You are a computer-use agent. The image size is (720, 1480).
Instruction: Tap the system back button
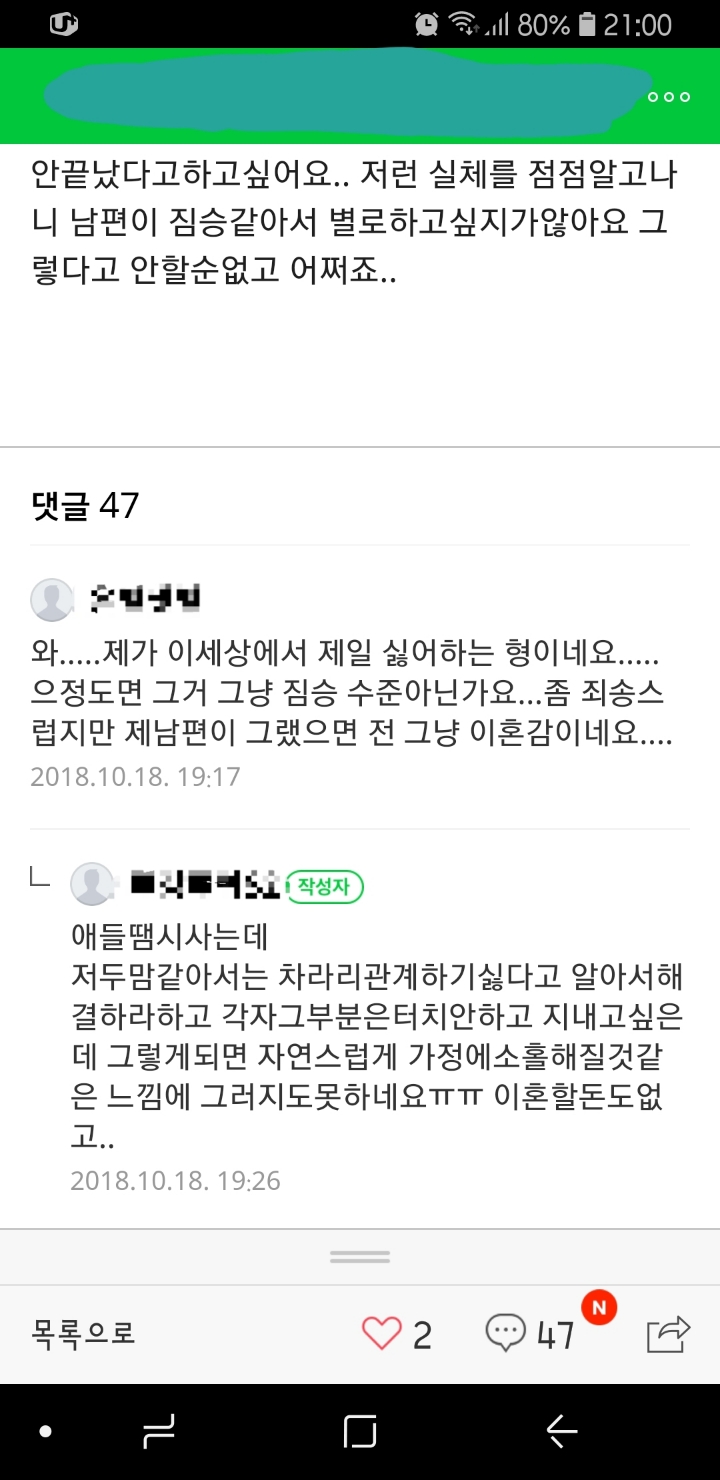tap(562, 1432)
